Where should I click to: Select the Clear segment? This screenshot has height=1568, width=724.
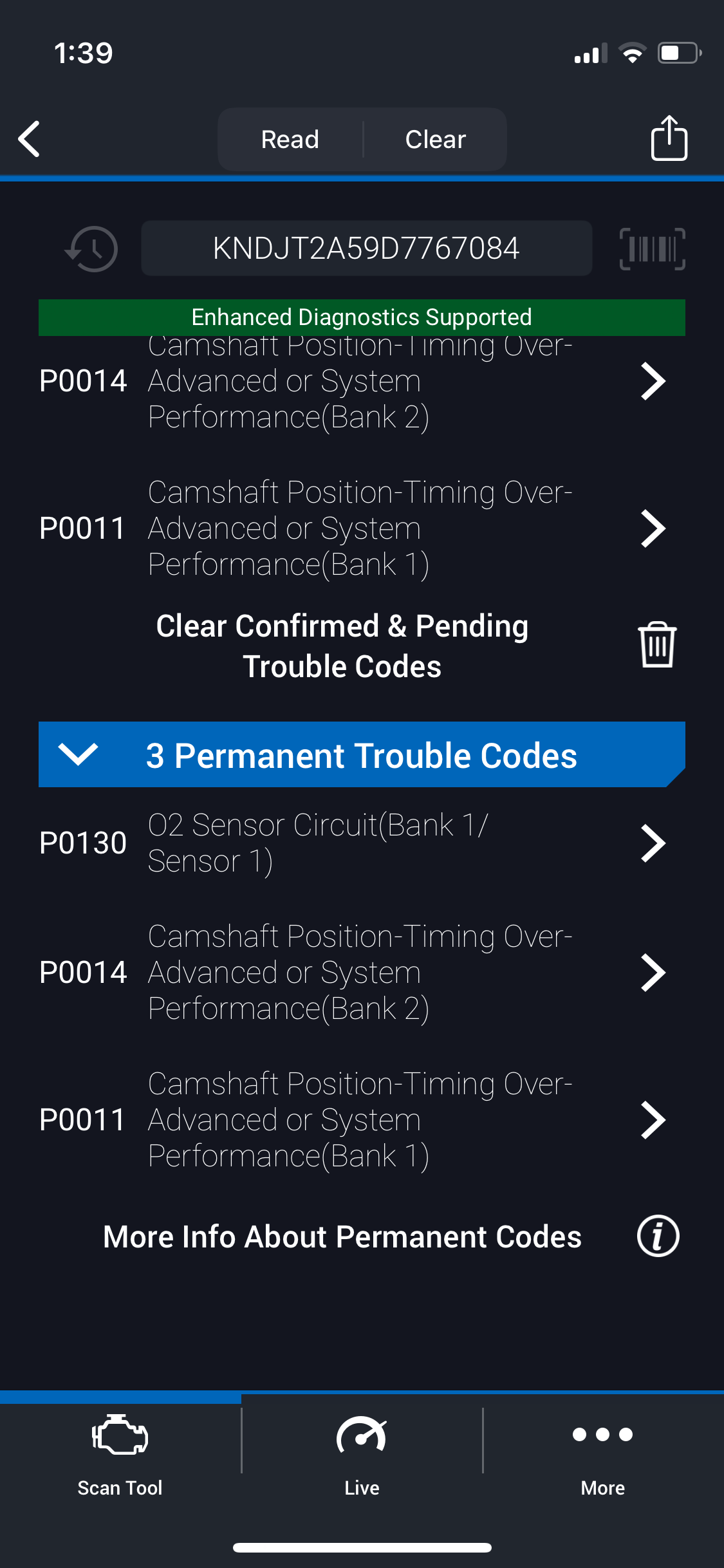click(435, 139)
